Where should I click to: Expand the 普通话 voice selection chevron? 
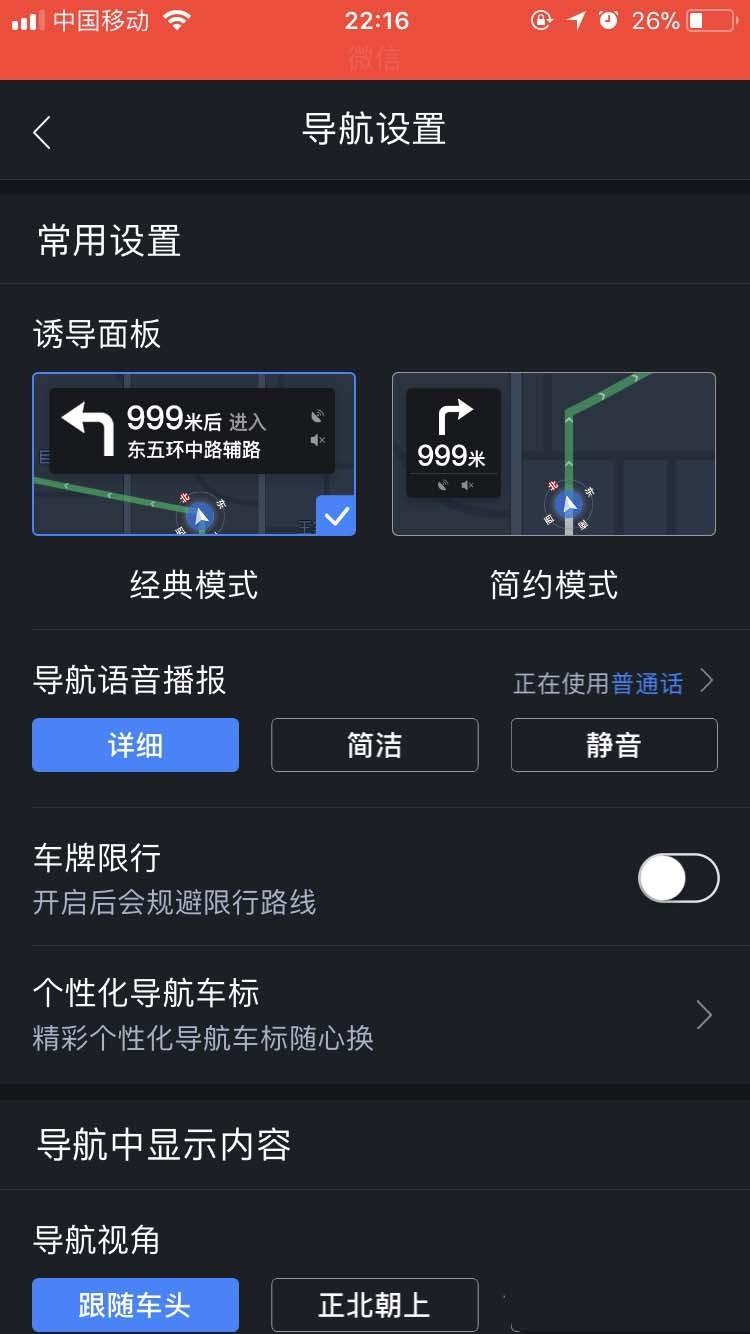pos(708,682)
